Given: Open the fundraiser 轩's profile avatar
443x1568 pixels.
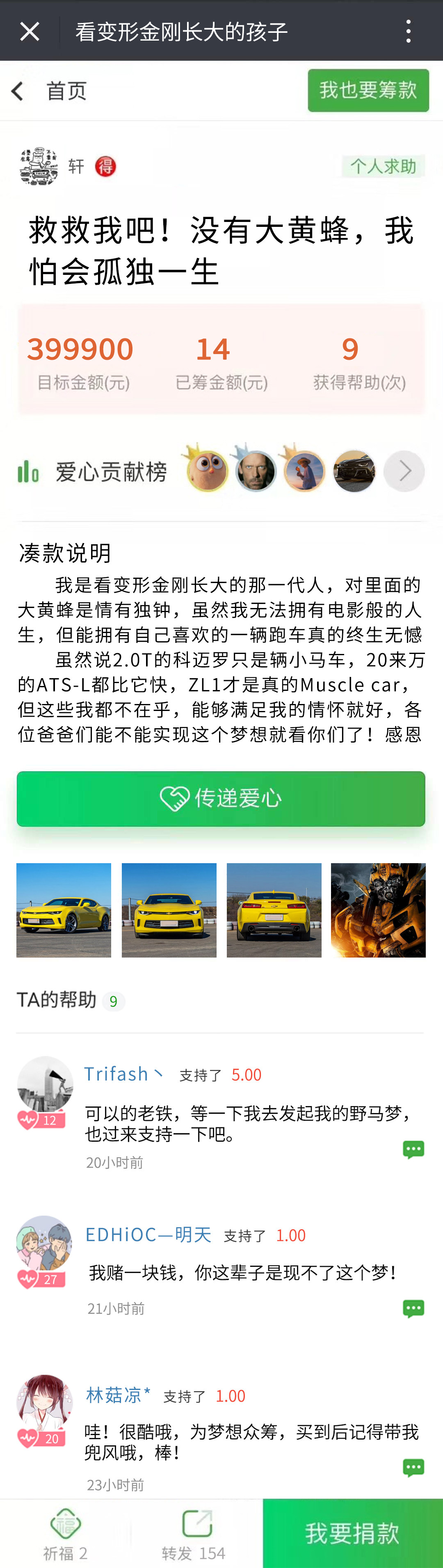Looking at the screenshot, I should pyautogui.click(x=38, y=166).
